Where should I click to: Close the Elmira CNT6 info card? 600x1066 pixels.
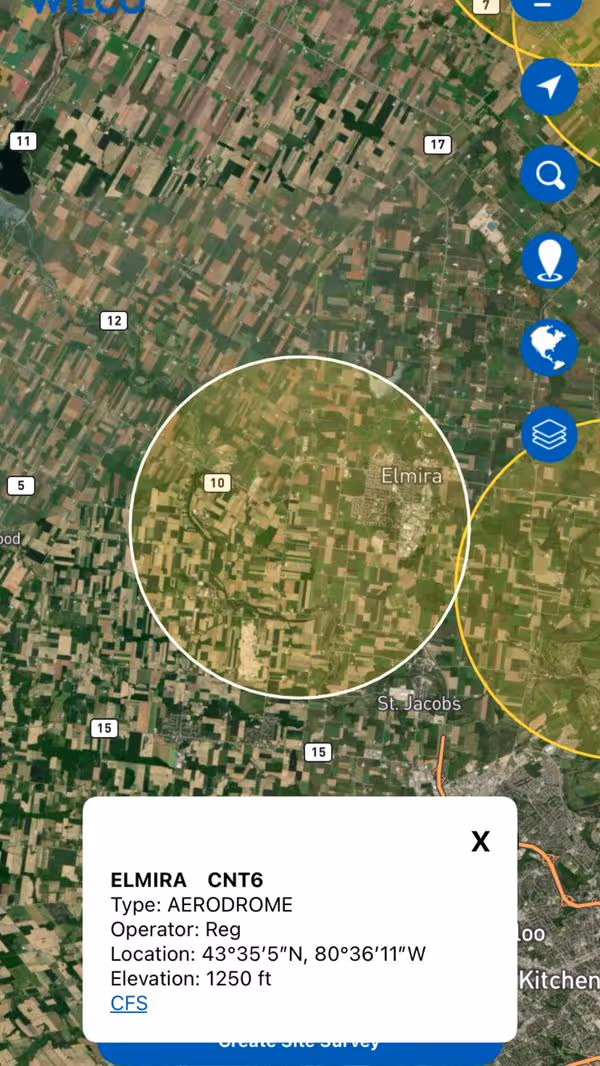(x=481, y=842)
